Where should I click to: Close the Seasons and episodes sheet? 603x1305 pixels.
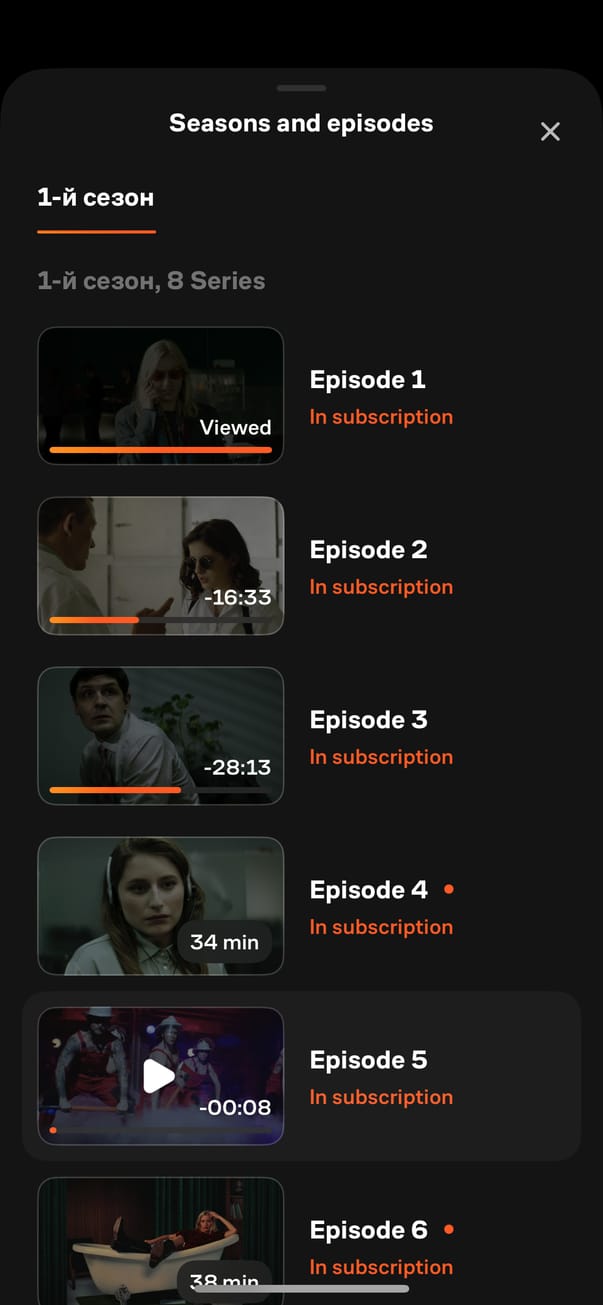pos(550,132)
